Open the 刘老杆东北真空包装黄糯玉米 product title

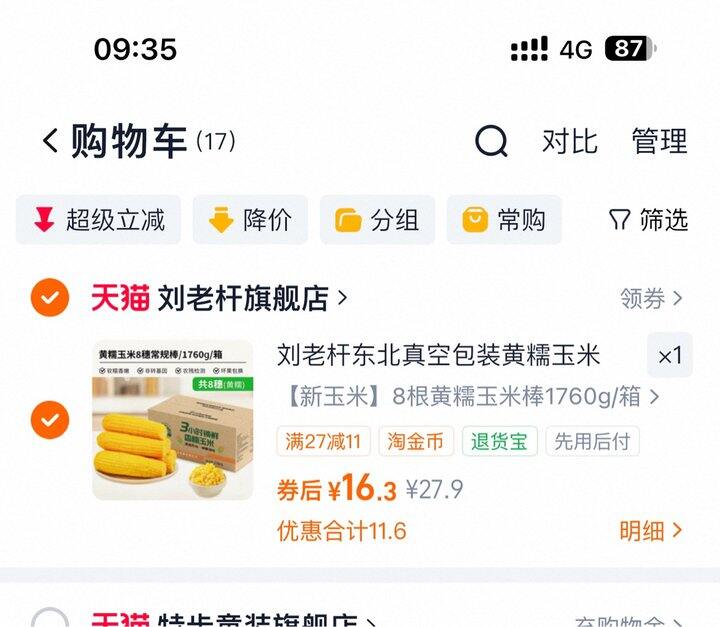pos(438,355)
